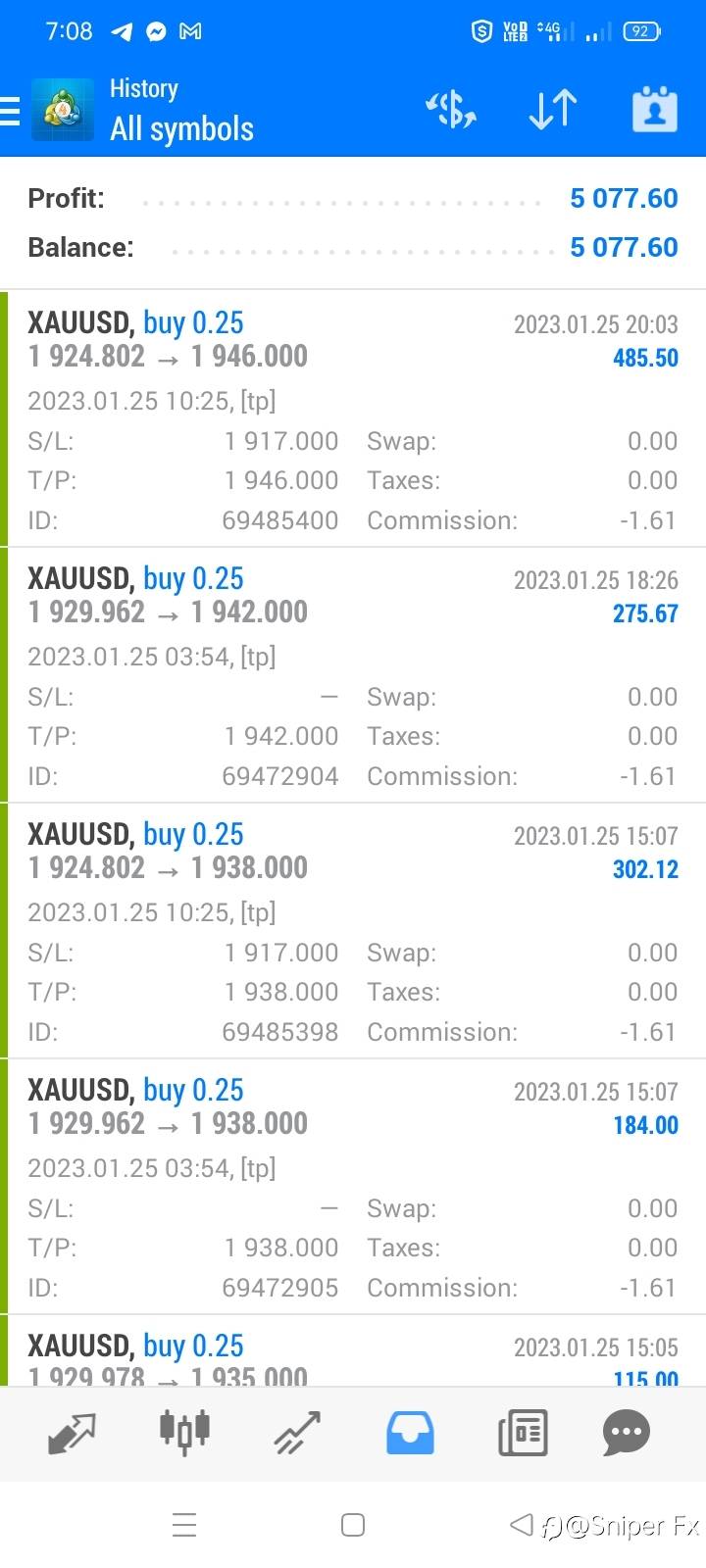Switch to the Quotes tab
This screenshot has height=1568, width=706.
tap(73, 1434)
